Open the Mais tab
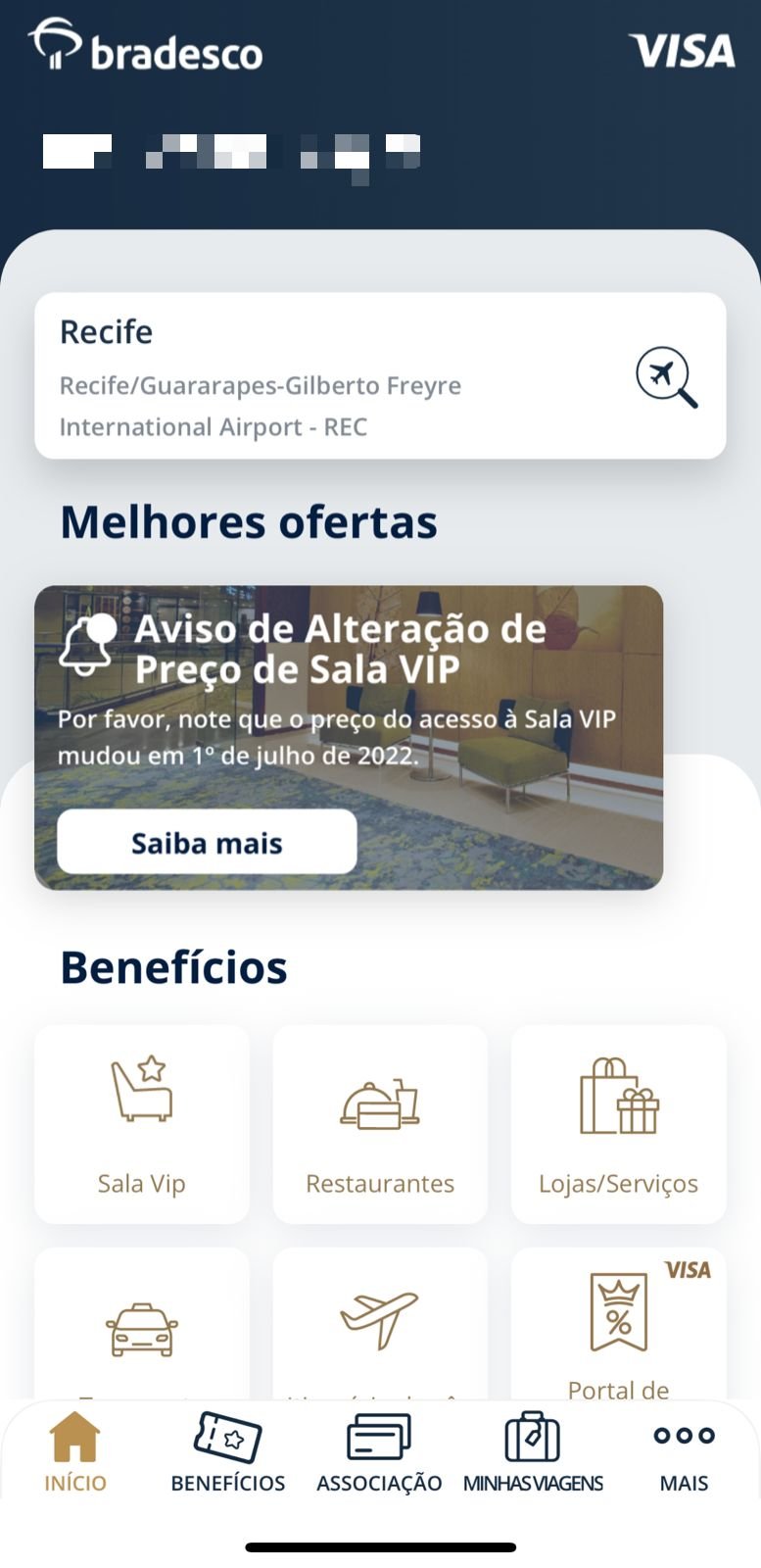Viewport: 761px width, 1568px height. (x=684, y=1452)
